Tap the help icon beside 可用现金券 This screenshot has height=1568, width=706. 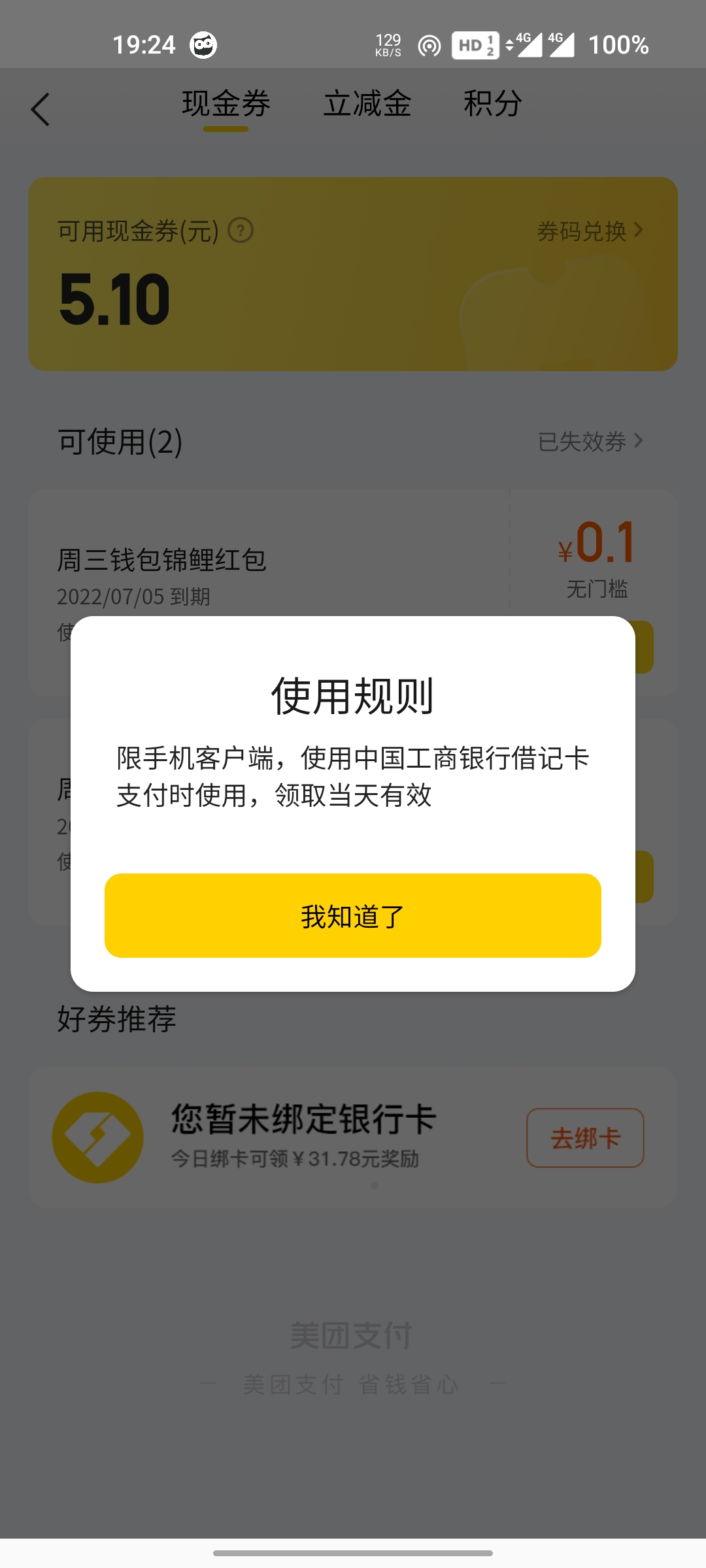click(241, 231)
